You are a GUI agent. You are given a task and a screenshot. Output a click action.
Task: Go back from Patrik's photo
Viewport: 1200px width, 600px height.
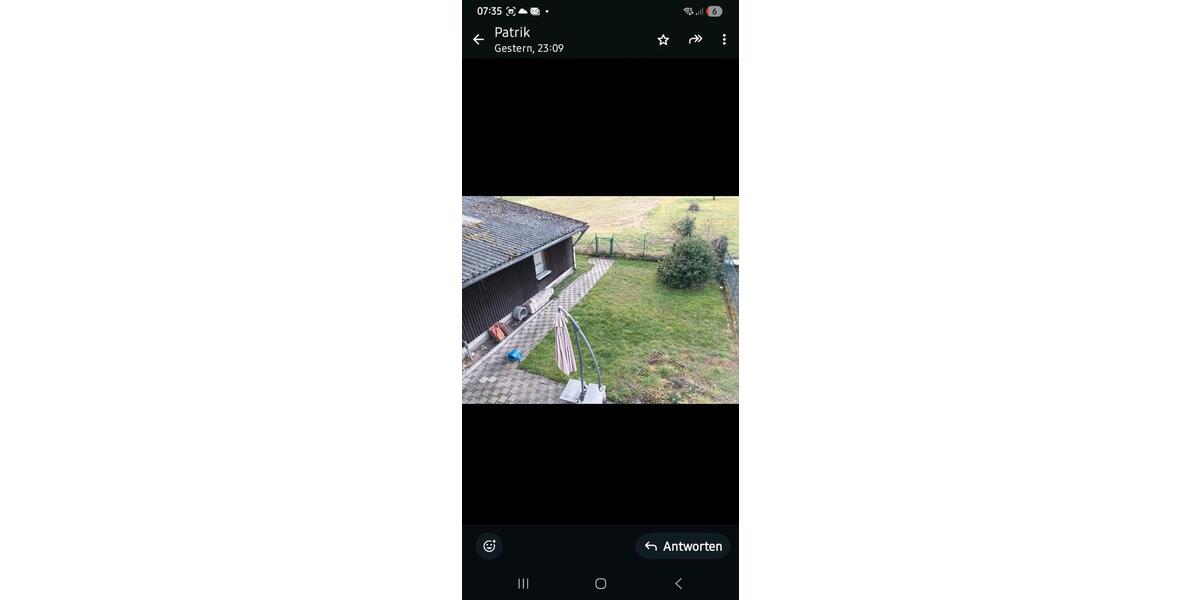pos(478,40)
